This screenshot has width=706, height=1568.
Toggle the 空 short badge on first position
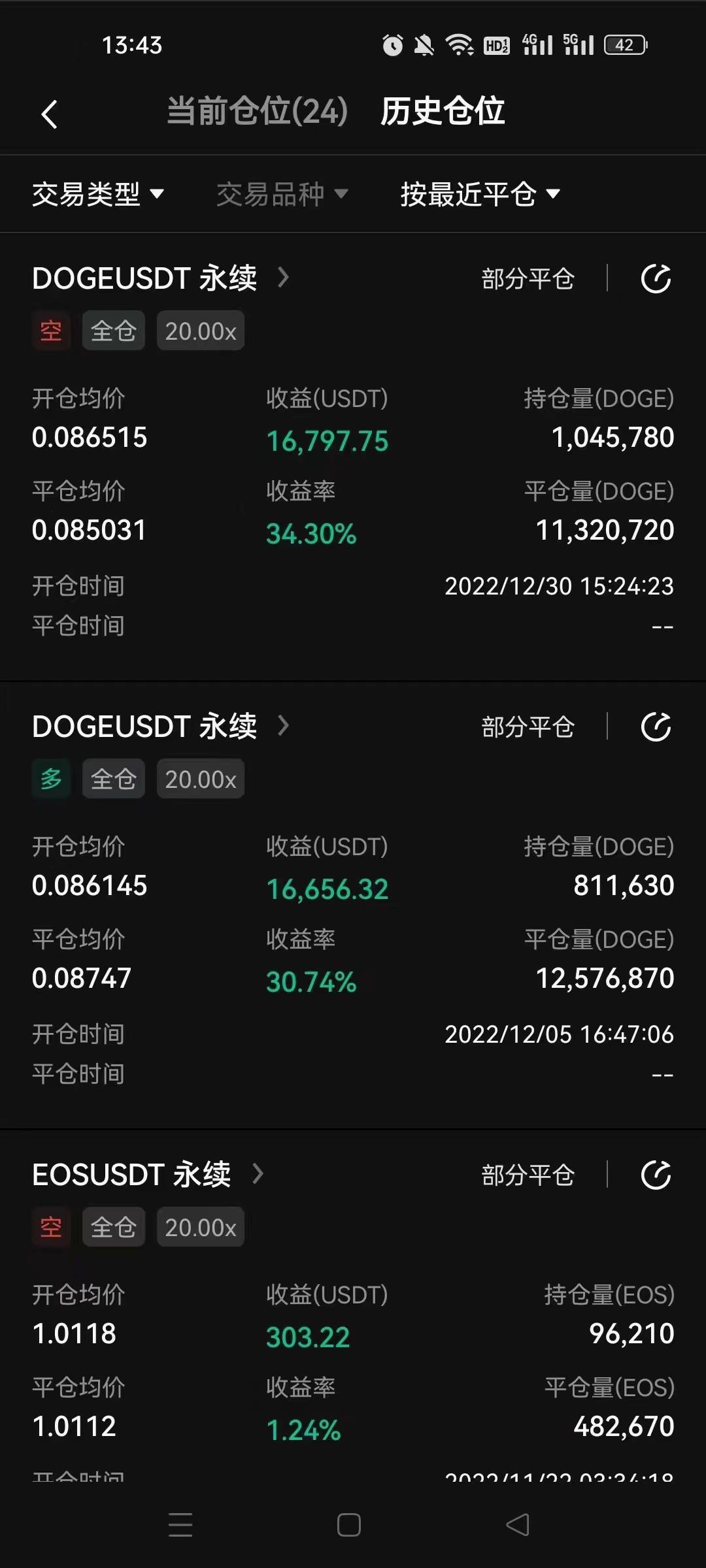pos(52,330)
